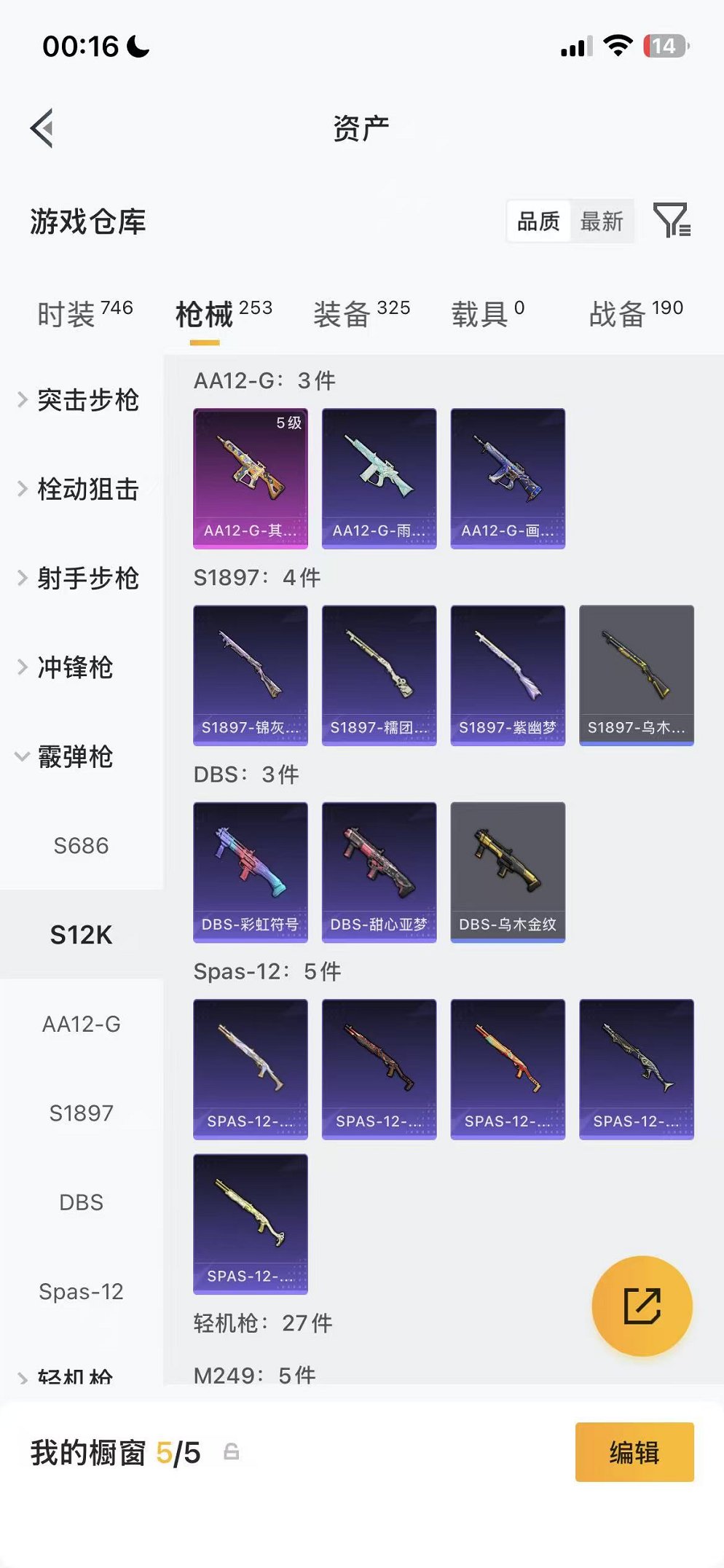The height and width of the screenshot is (1568, 724).
Task: Switch to the 时装 tab
Action: coord(84,314)
